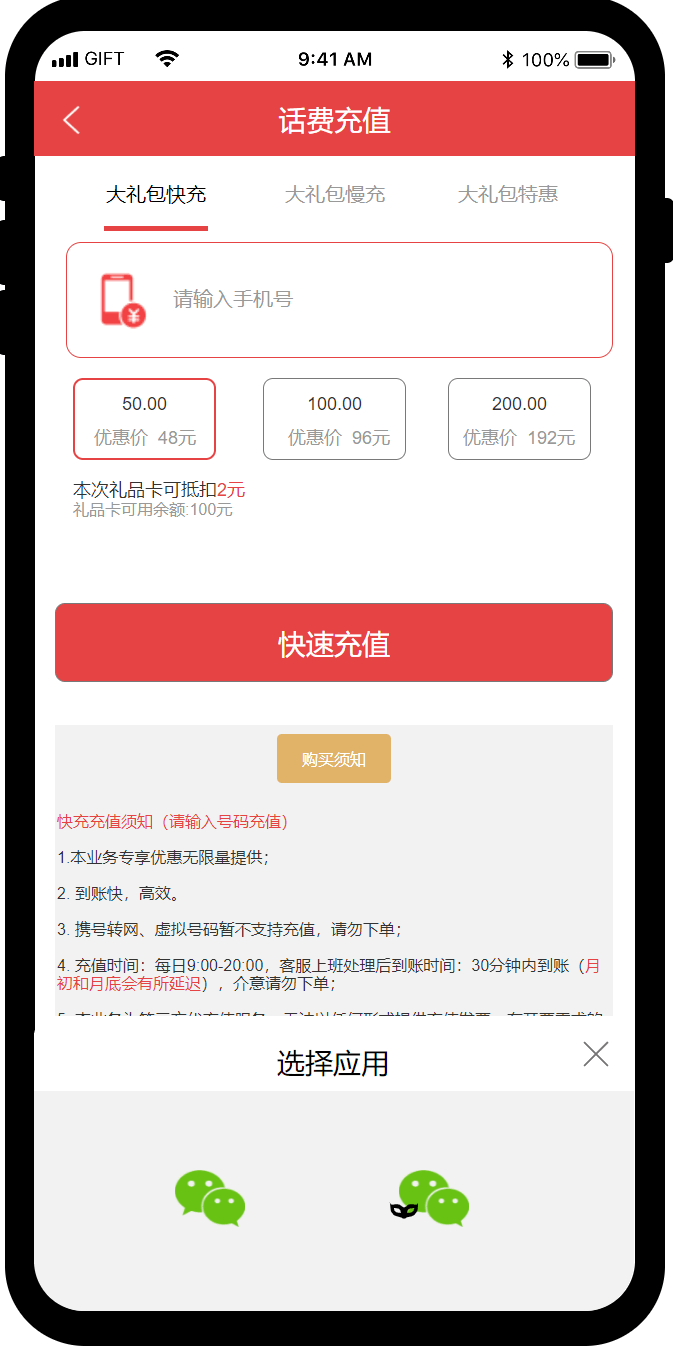Choose the 200.00 recharge amount
This screenshot has width=673, height=1346.
pos(519,419)
